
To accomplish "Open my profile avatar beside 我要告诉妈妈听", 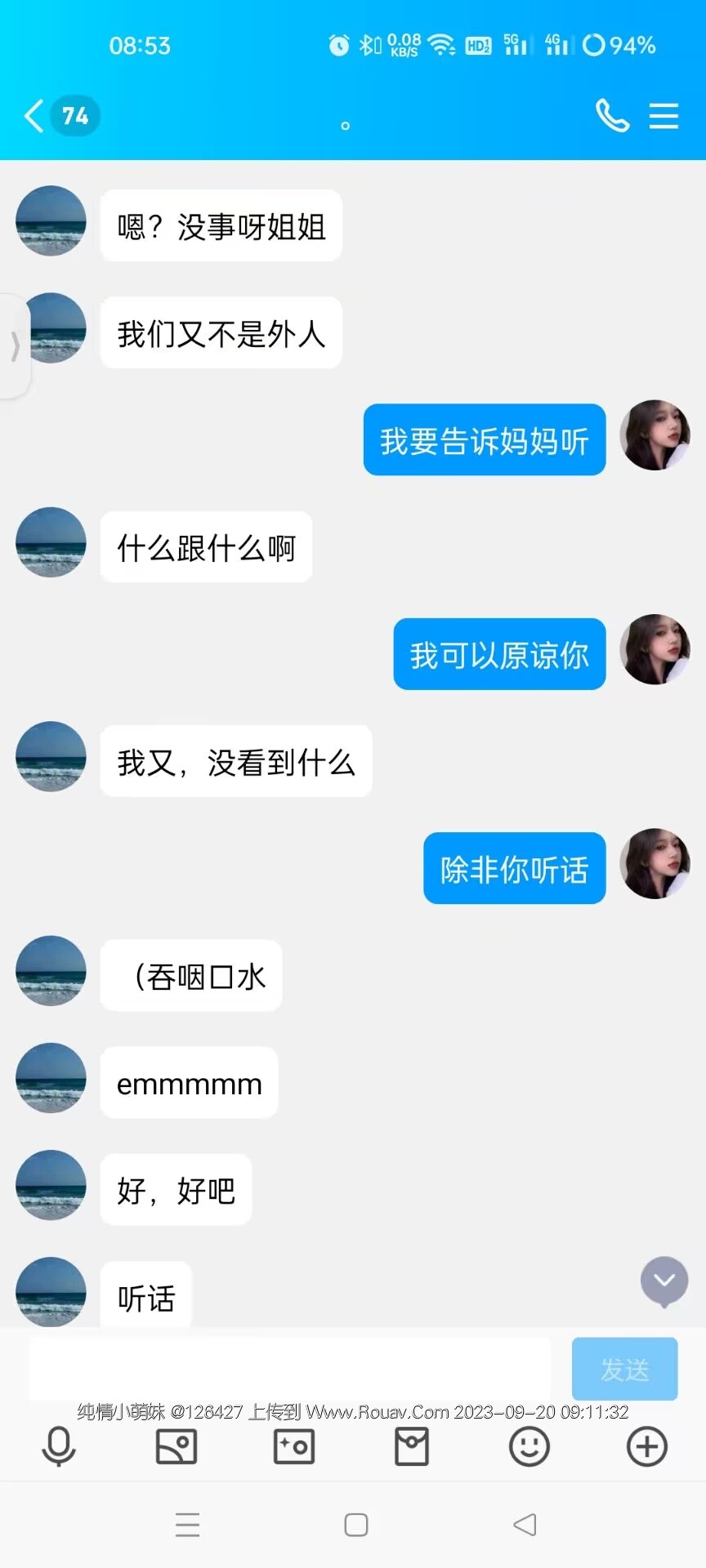I will click(655, 435).
